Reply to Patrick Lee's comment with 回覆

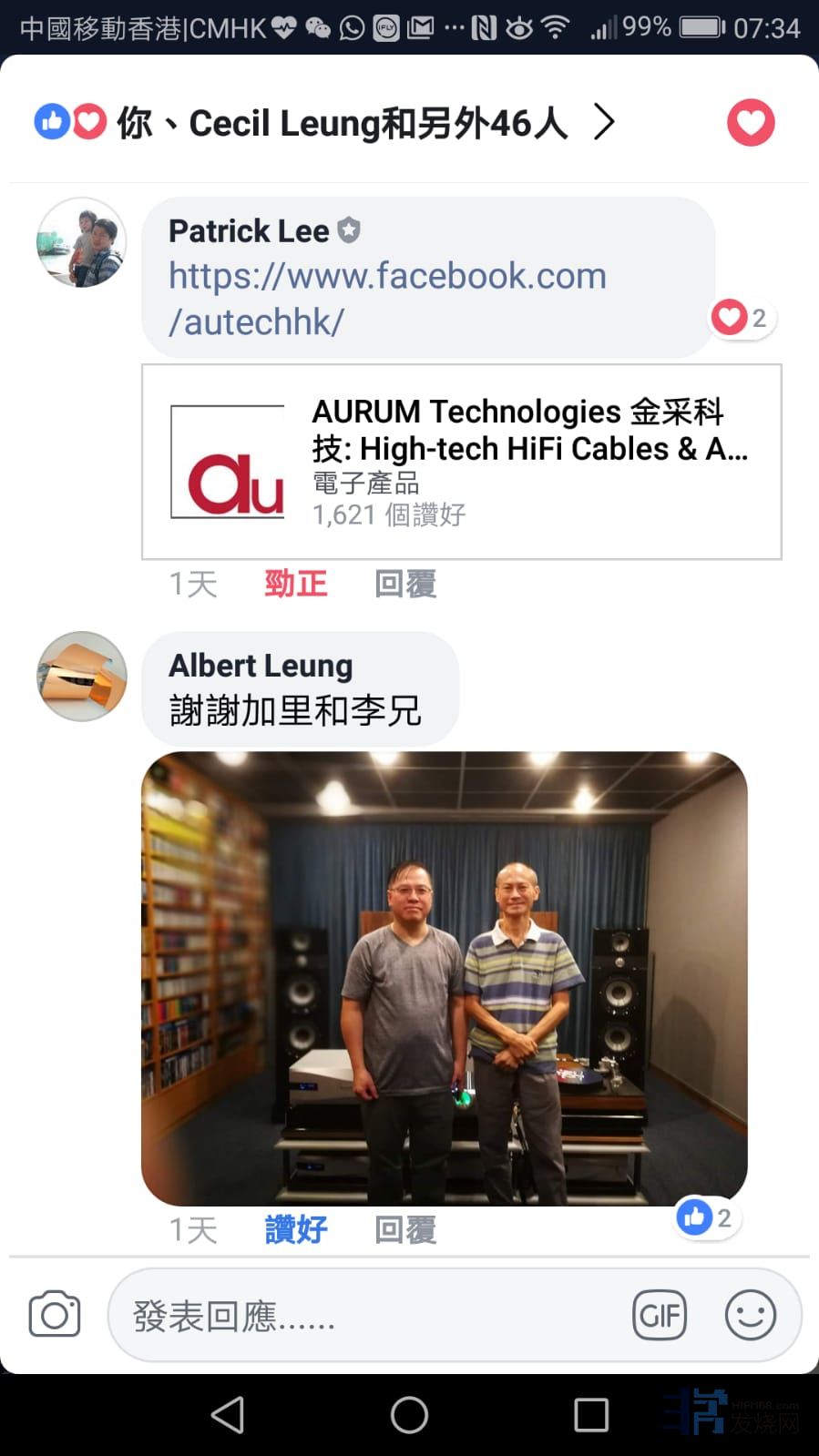pyautogui.click(x=405, y=584)
